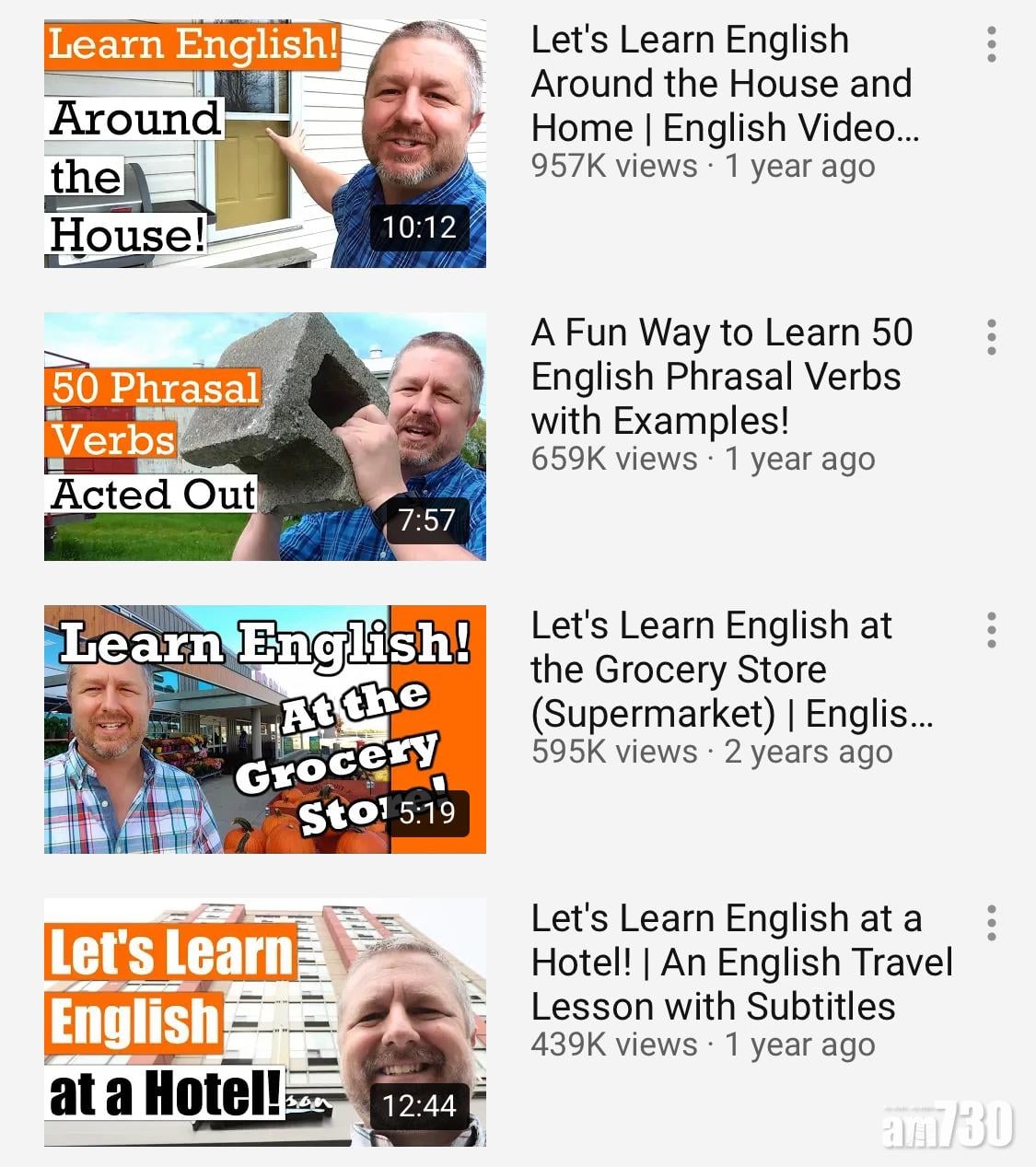Open overflow menu for 50 Phrasal Verbs video

(991, 337)
